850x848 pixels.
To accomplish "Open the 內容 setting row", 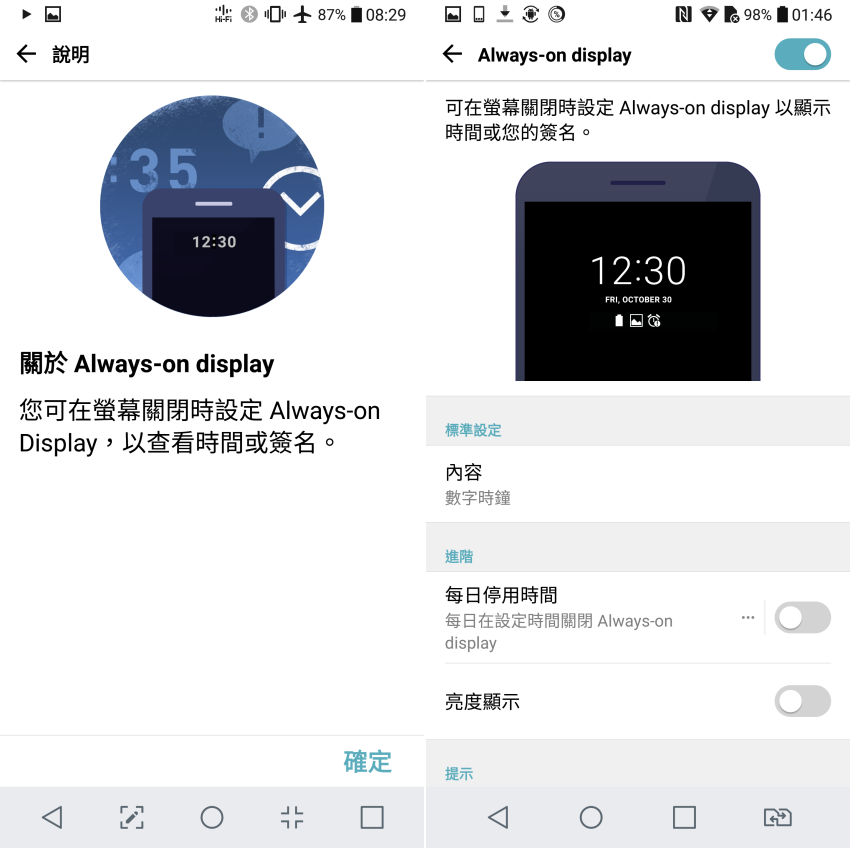I will click(x=637, y=484).
